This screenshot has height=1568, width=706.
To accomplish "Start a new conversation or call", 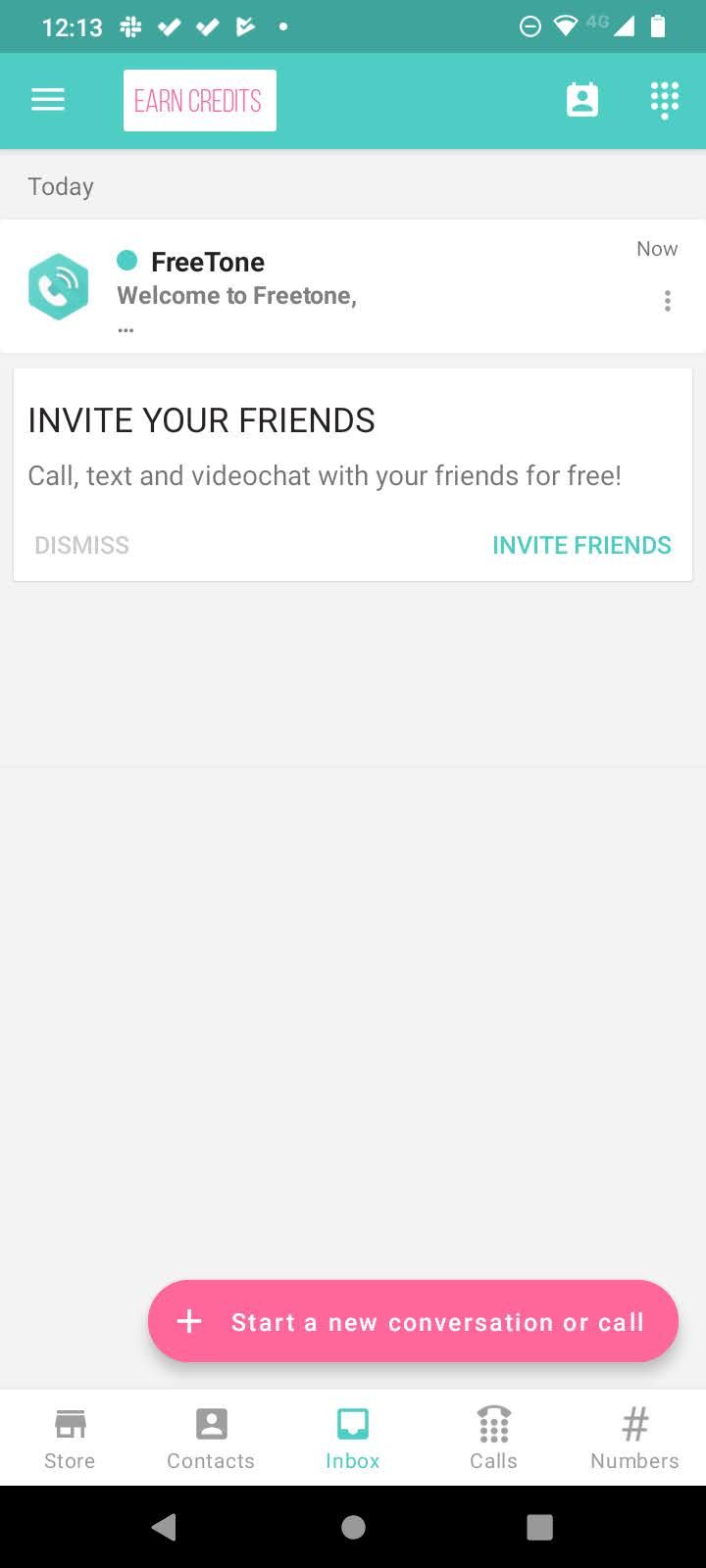I will [413, 1321].
